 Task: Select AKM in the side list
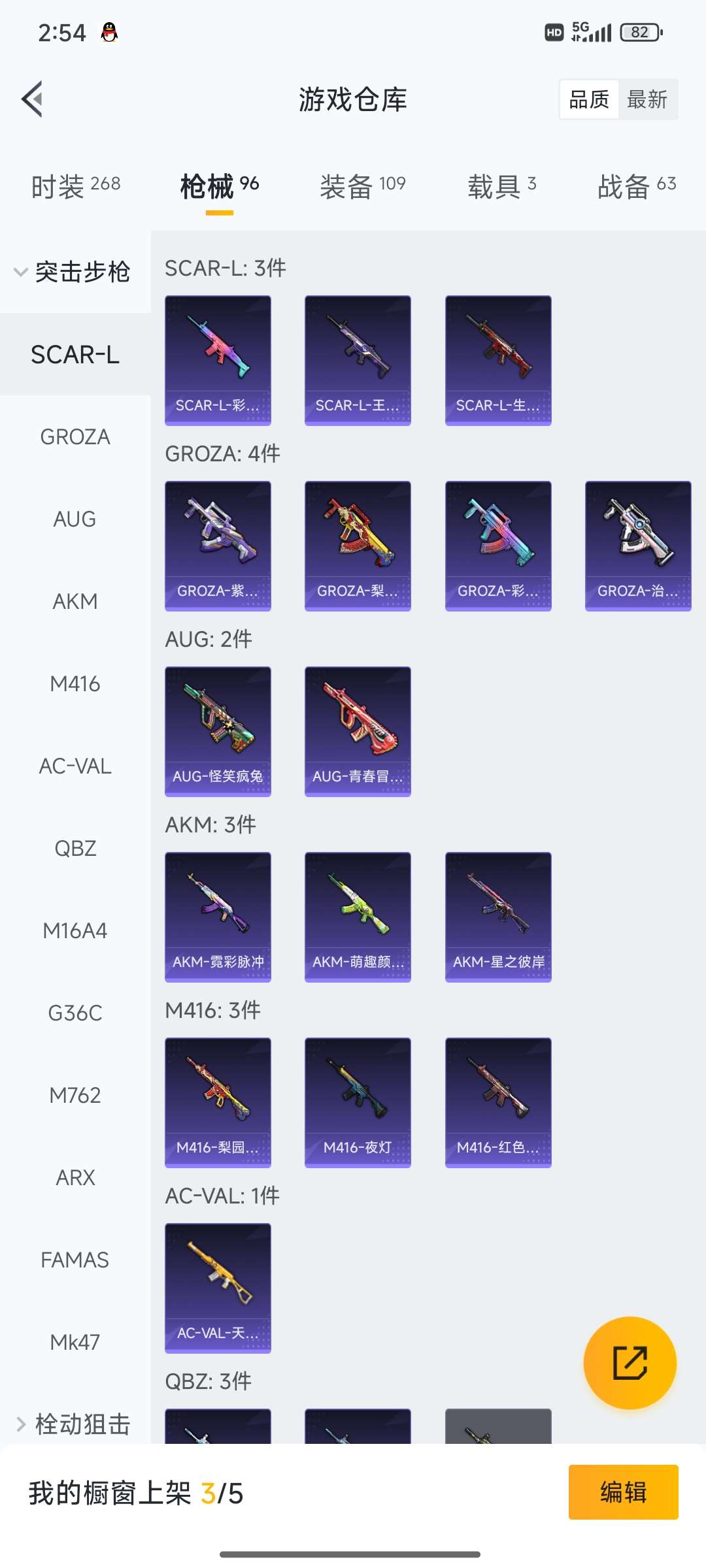pos(75,601)
